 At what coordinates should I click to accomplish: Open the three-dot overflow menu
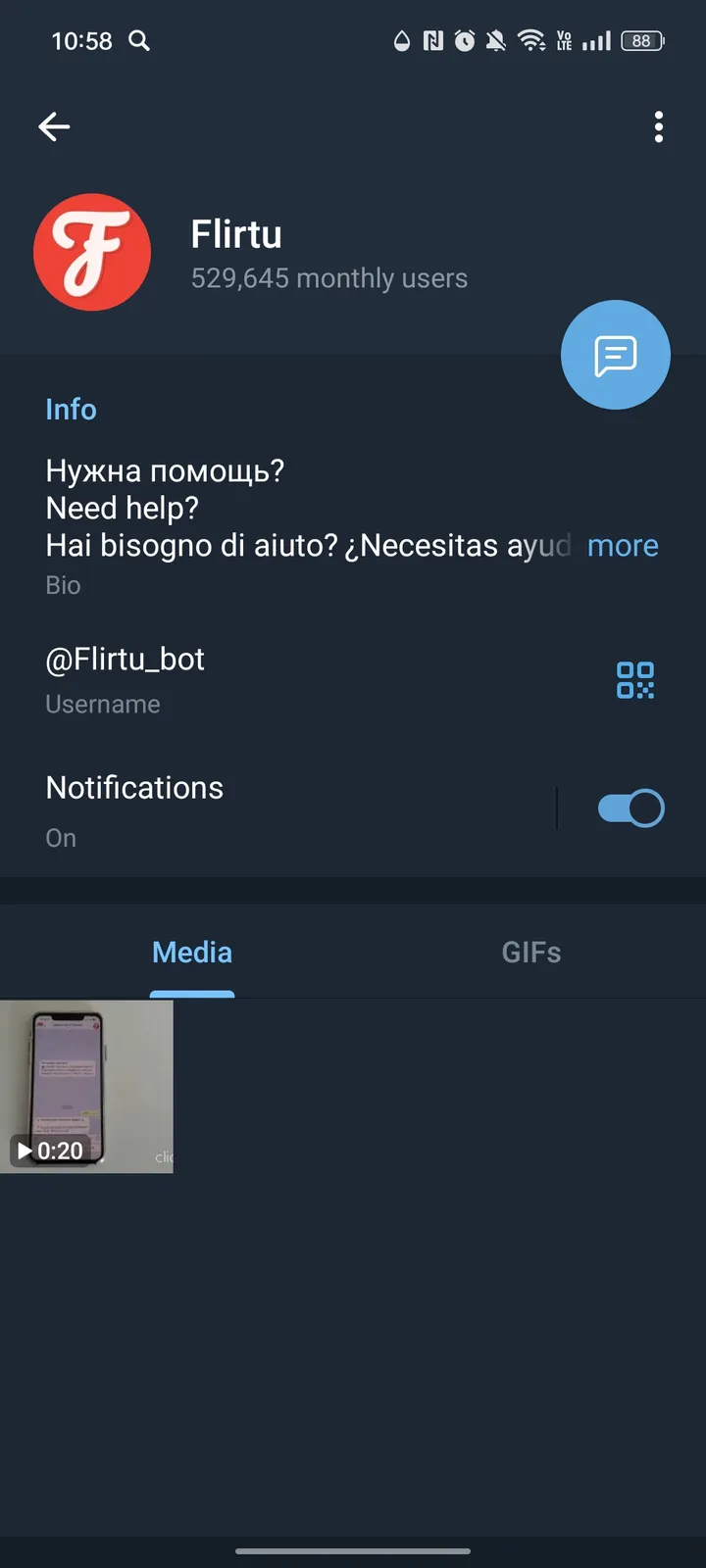(x=658, y=126)
